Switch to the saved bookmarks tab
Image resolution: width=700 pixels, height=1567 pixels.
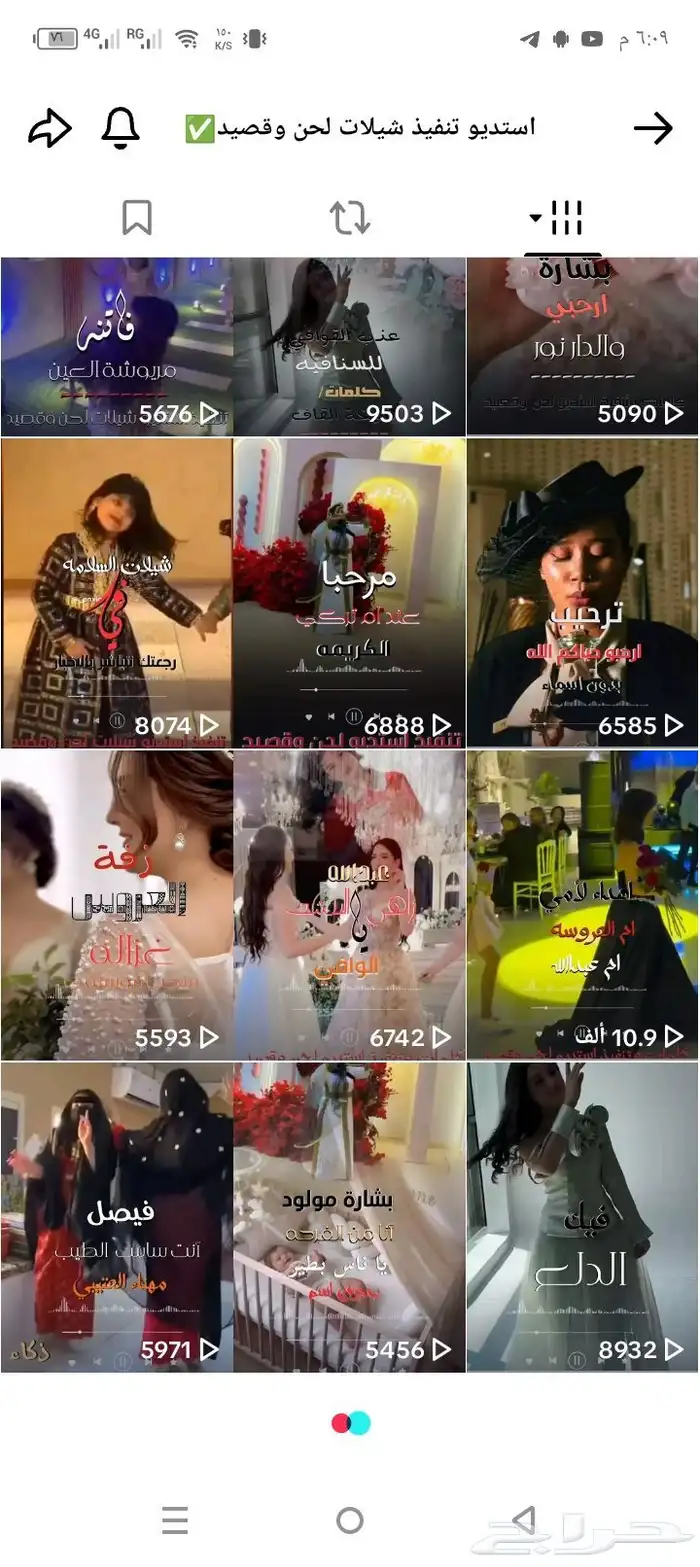tap(136, 218)
